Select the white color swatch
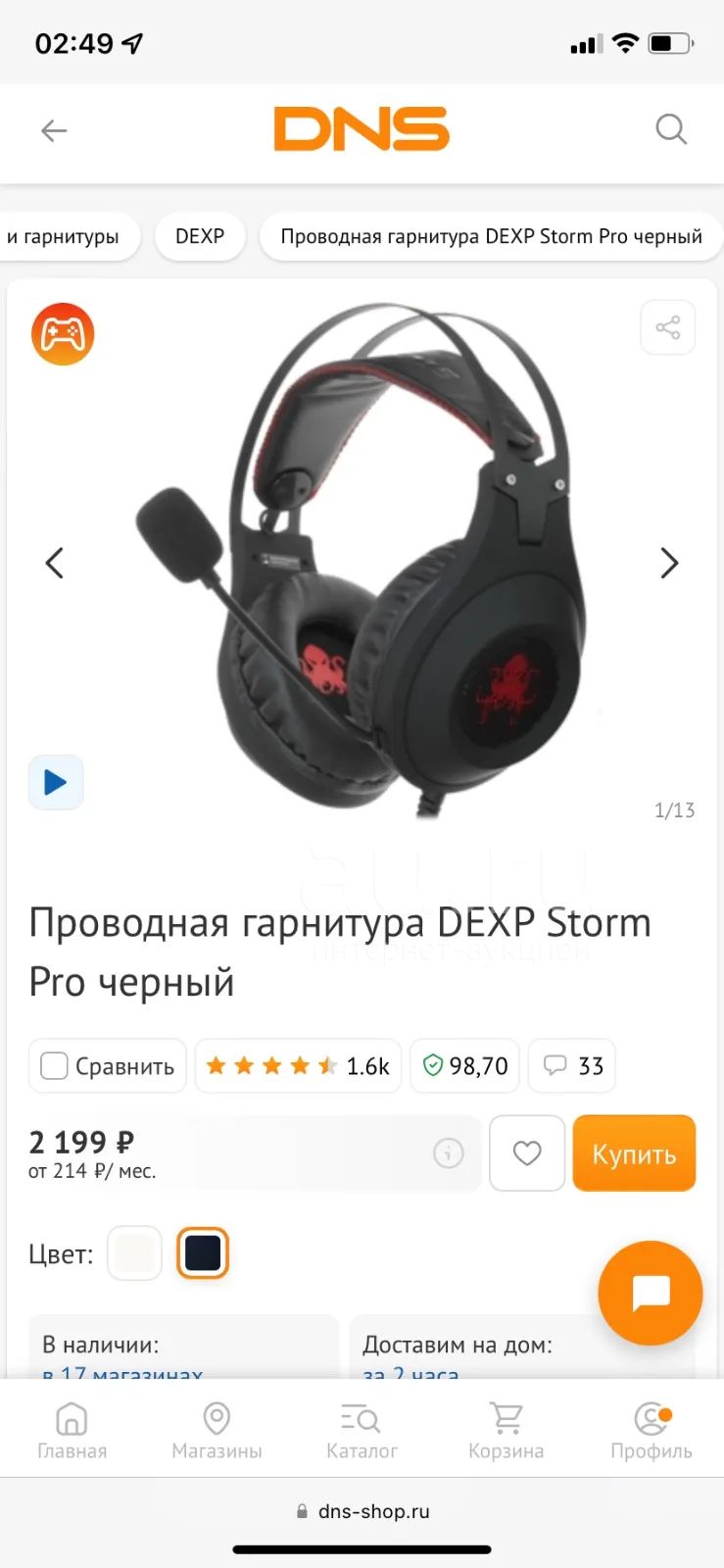The image size is (724, 1568). [x=134, y=1252]
